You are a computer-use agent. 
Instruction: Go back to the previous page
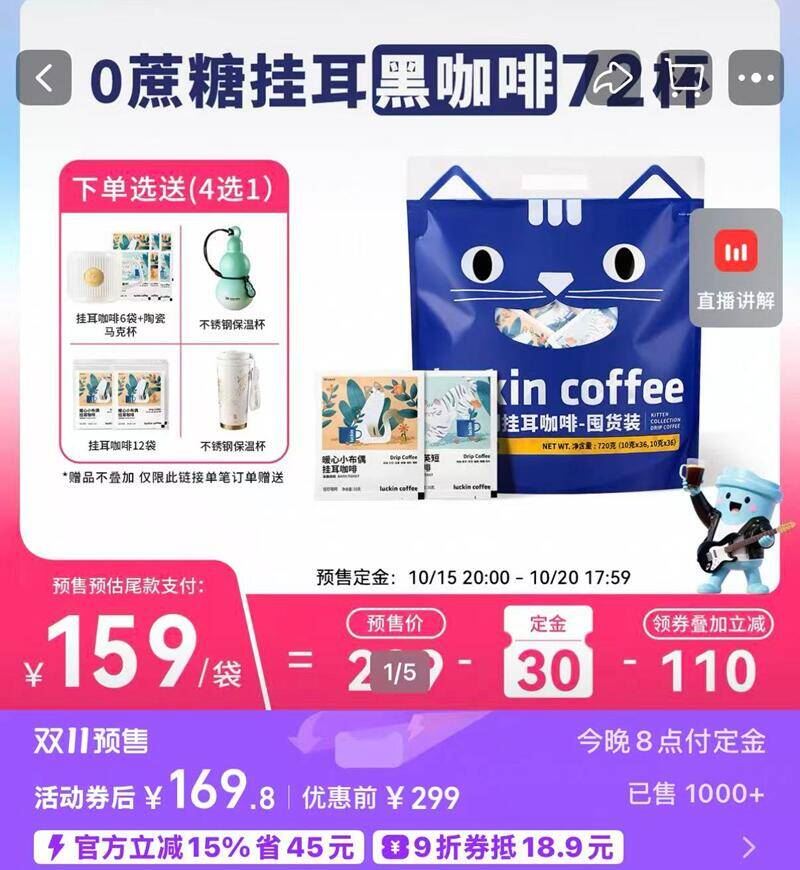pyautogui.click(x=44, y=78)
